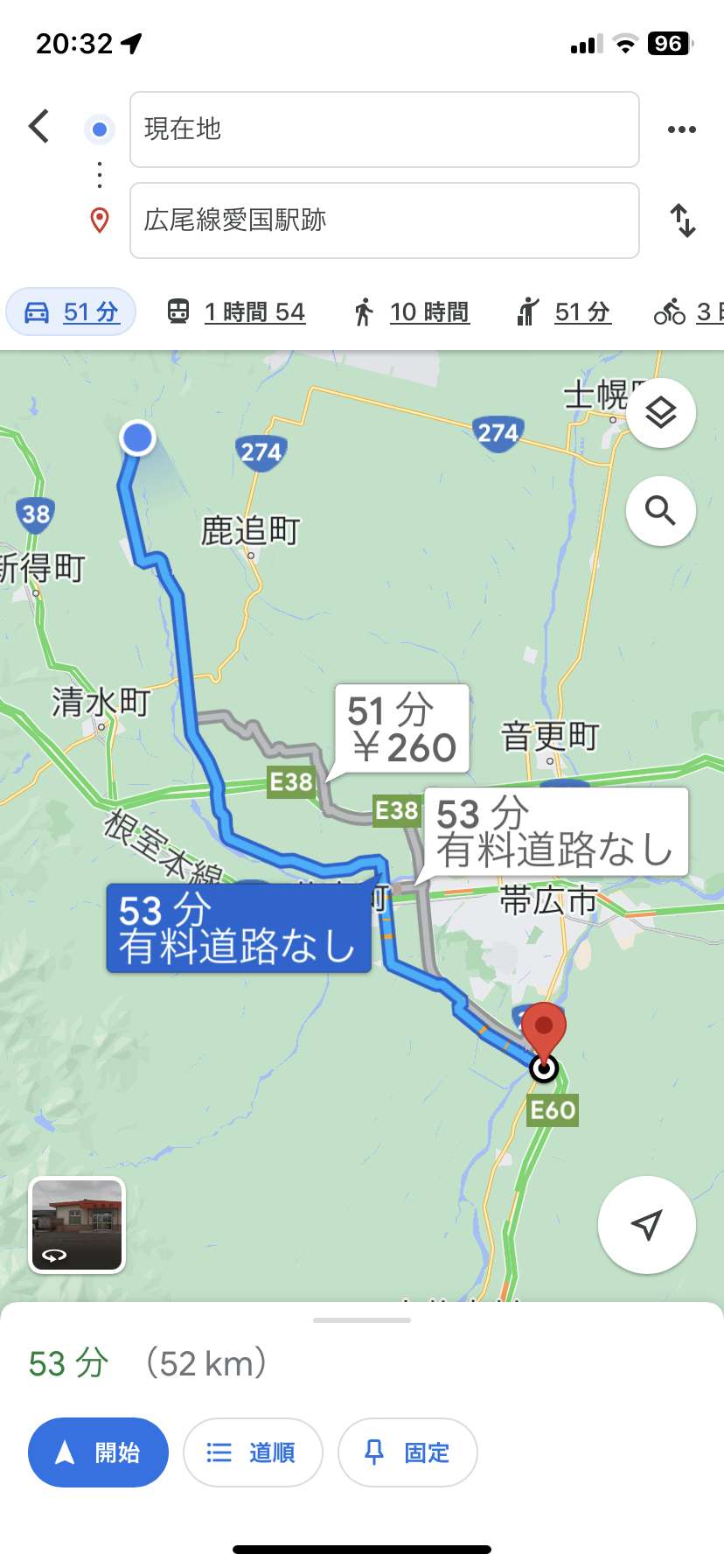
Task: Switch to walking mode 10 時間
Action: [x=411, y=311]
